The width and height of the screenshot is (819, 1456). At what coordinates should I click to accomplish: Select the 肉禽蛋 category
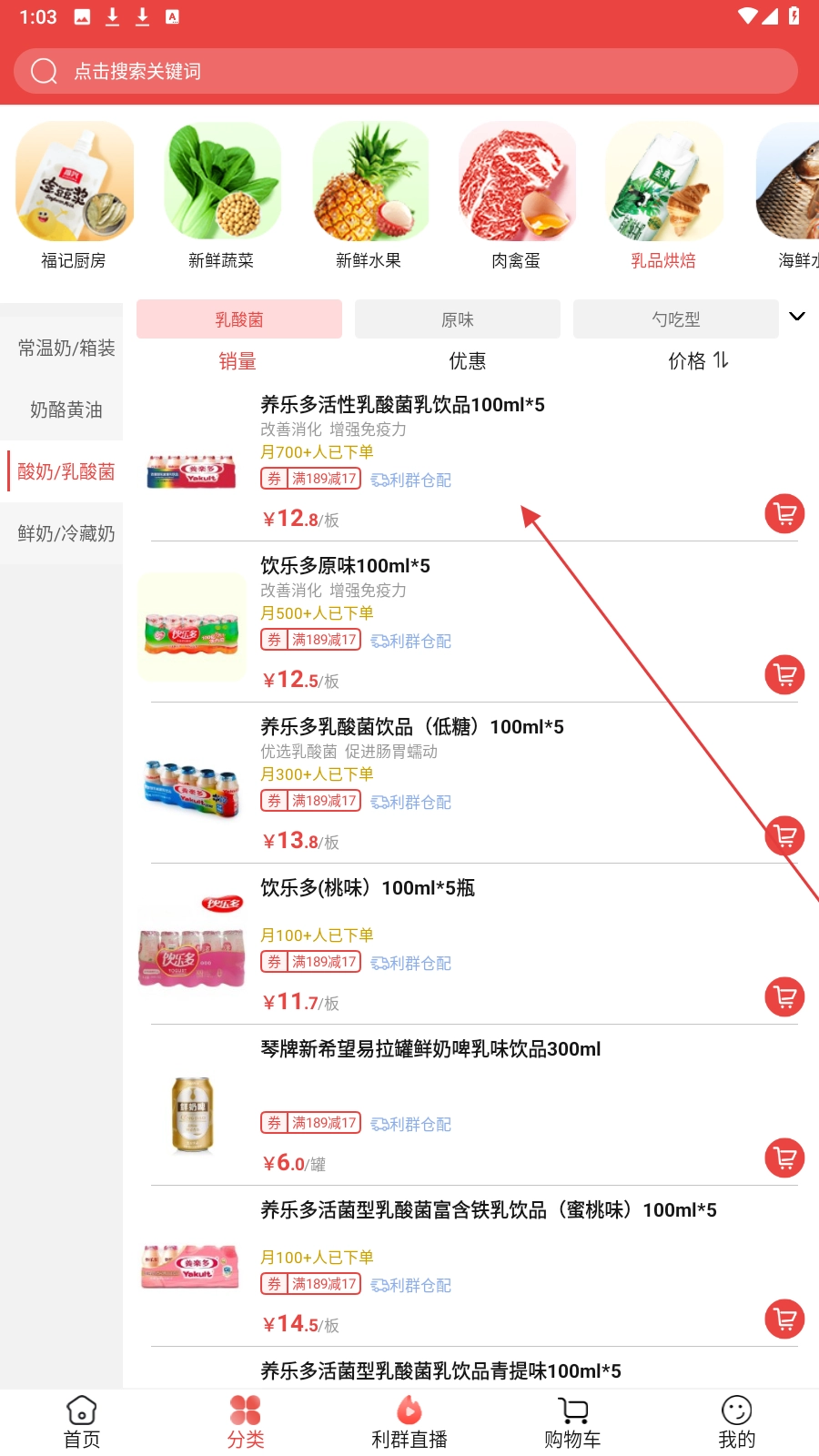click(516, 197)
